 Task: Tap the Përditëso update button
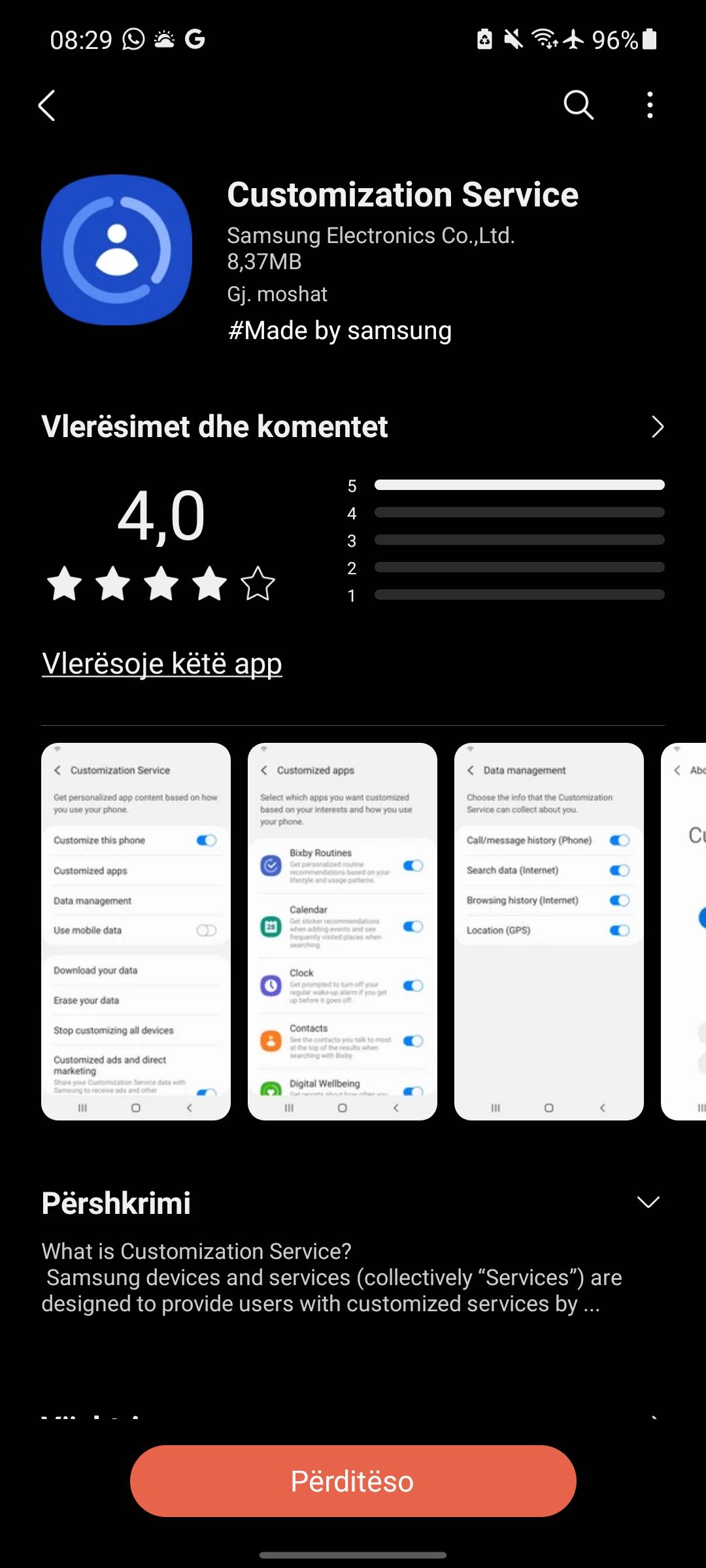click(x=353, y=1482)
